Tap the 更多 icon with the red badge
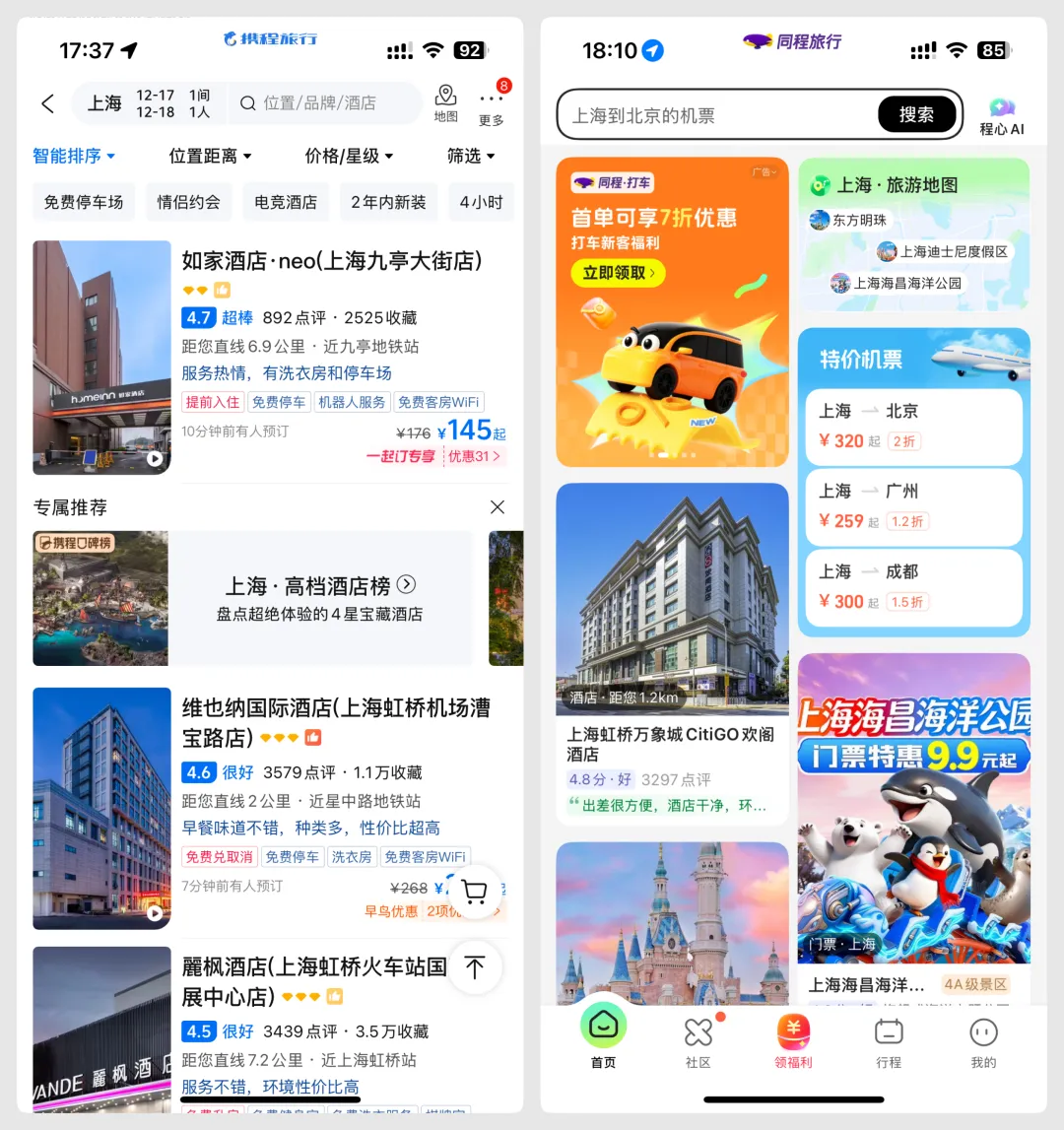Image resolution: width=1064 pixels, height=1130 pixels. 492,104
